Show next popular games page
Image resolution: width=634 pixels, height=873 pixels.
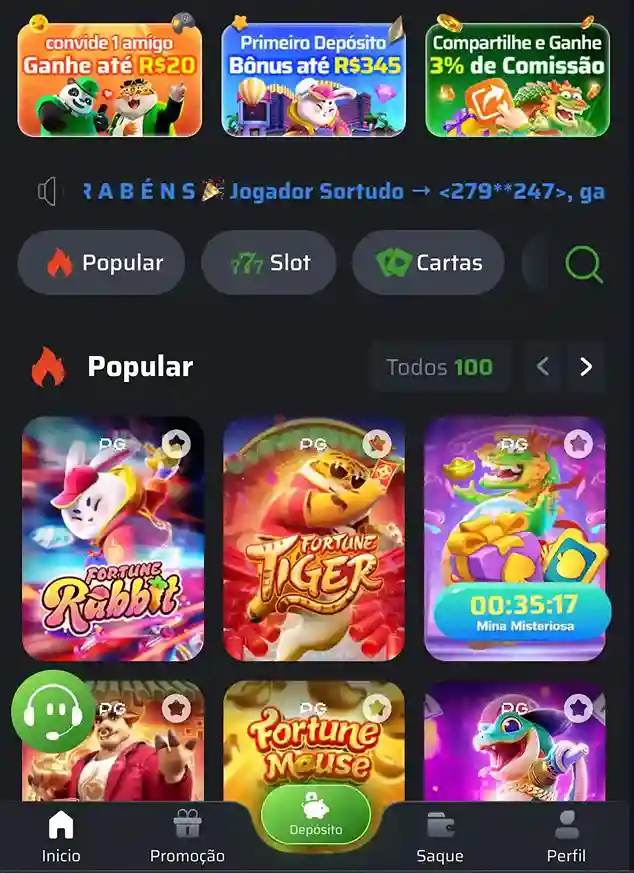click(586, 367)
